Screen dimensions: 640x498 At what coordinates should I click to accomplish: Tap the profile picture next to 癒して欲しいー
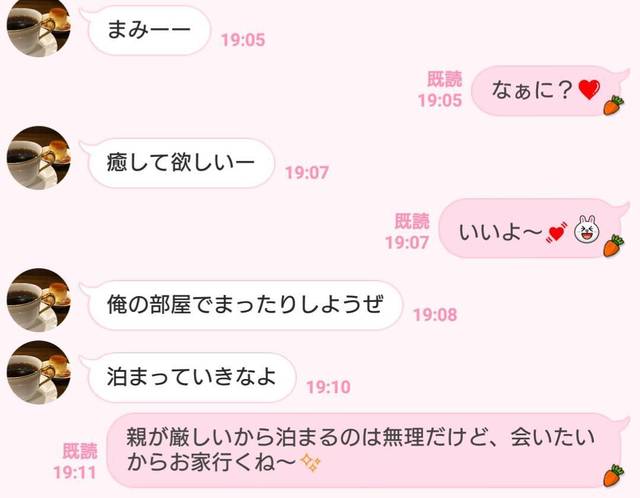tap(38, 157)
